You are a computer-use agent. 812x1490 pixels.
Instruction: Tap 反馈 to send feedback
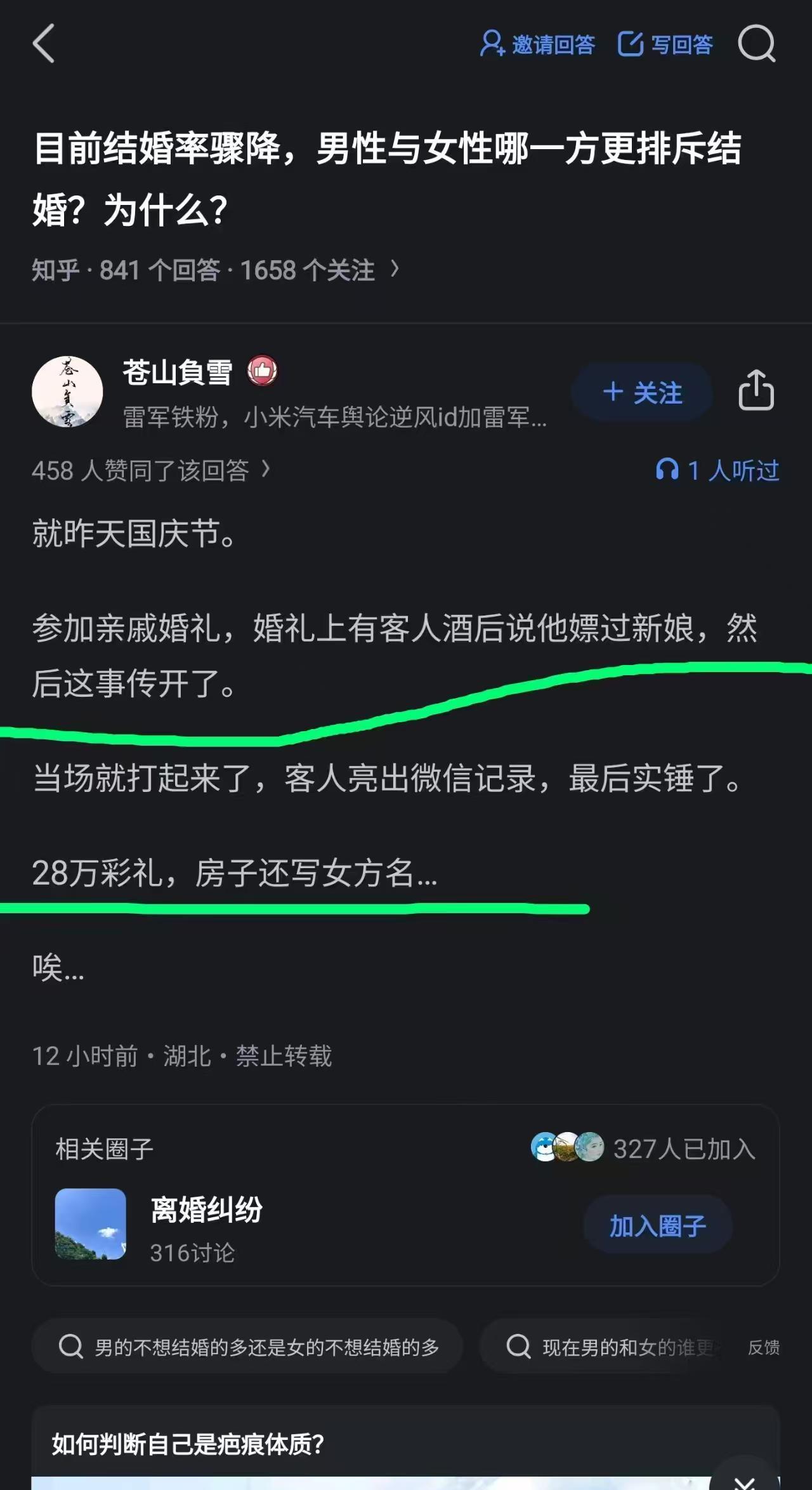point(763,1347)
